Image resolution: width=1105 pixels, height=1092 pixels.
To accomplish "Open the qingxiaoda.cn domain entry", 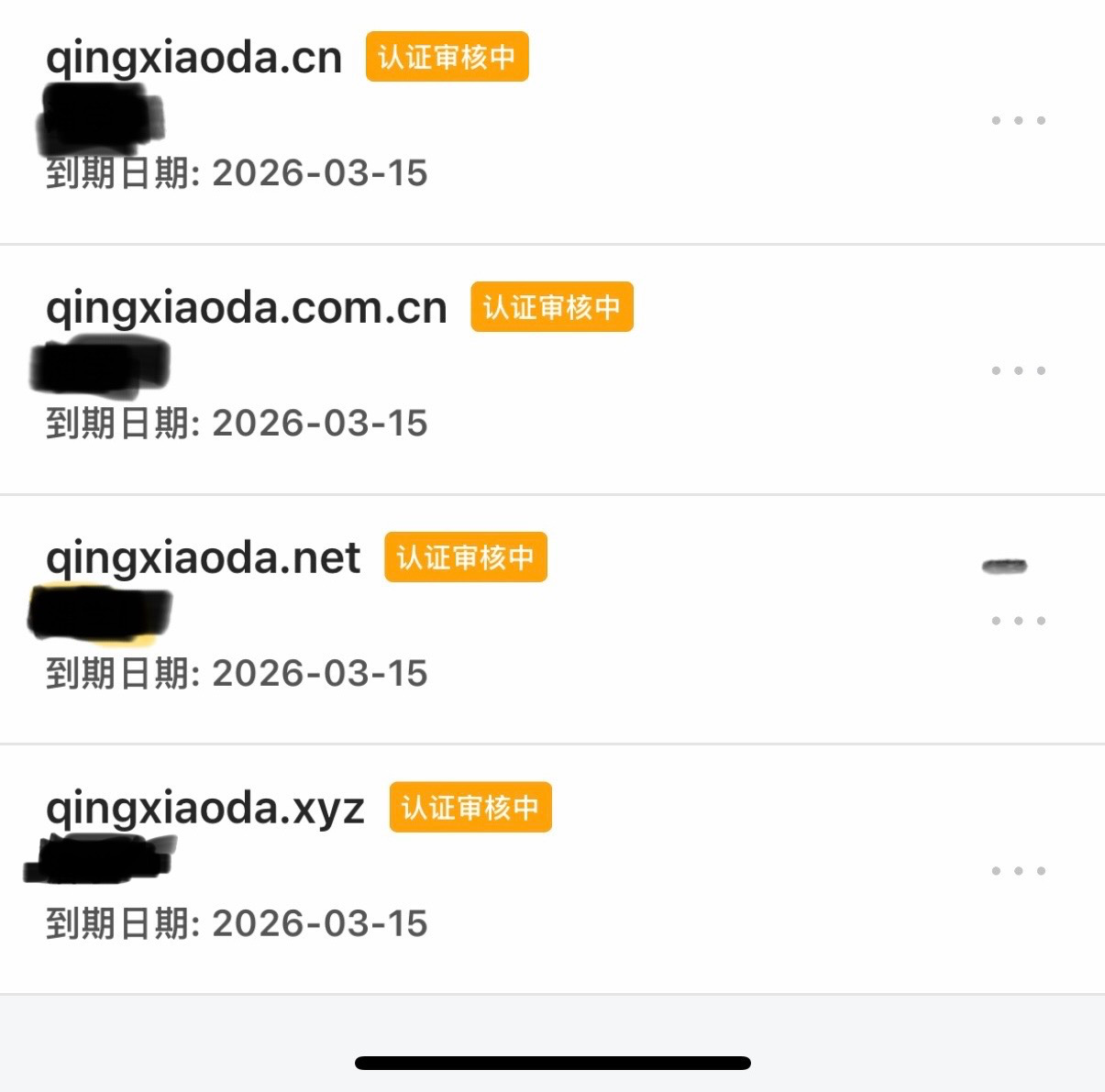I will click(x=193, y=58).
